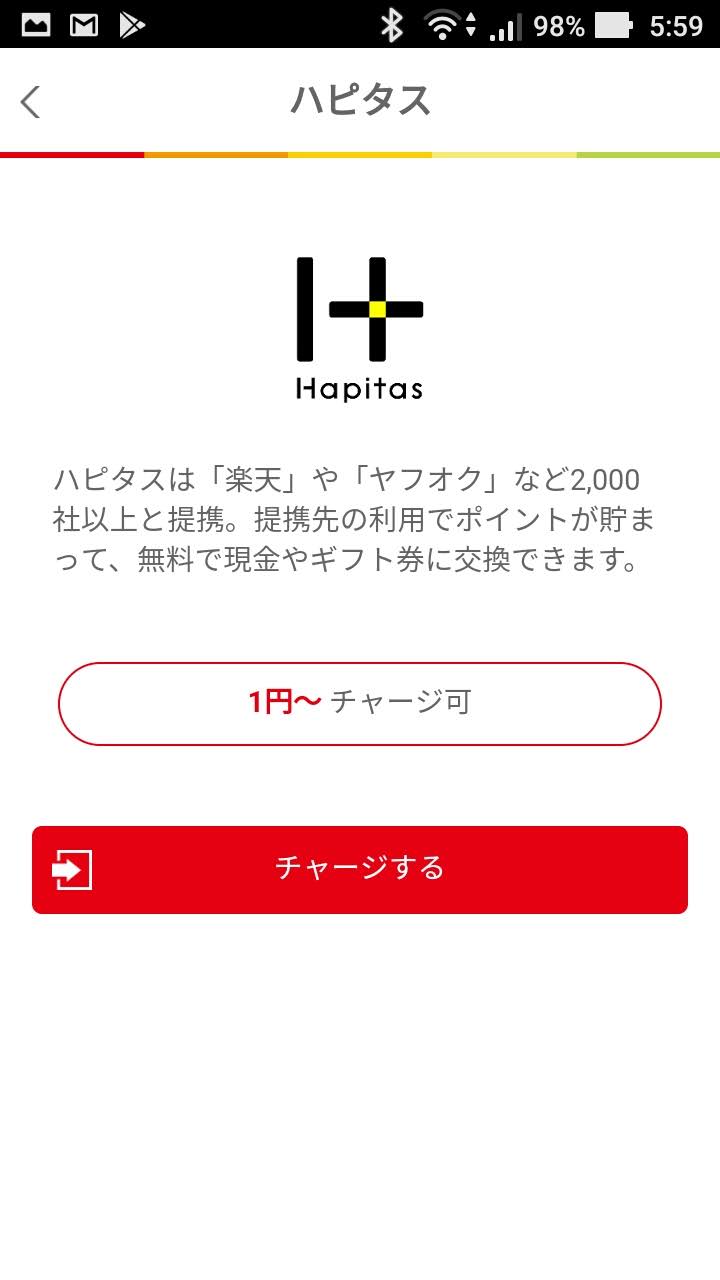Image resolution: width=720 pixels, height=1280 pixels.
Task: Tap the red チャージする button
Action: tap(360, 869)
